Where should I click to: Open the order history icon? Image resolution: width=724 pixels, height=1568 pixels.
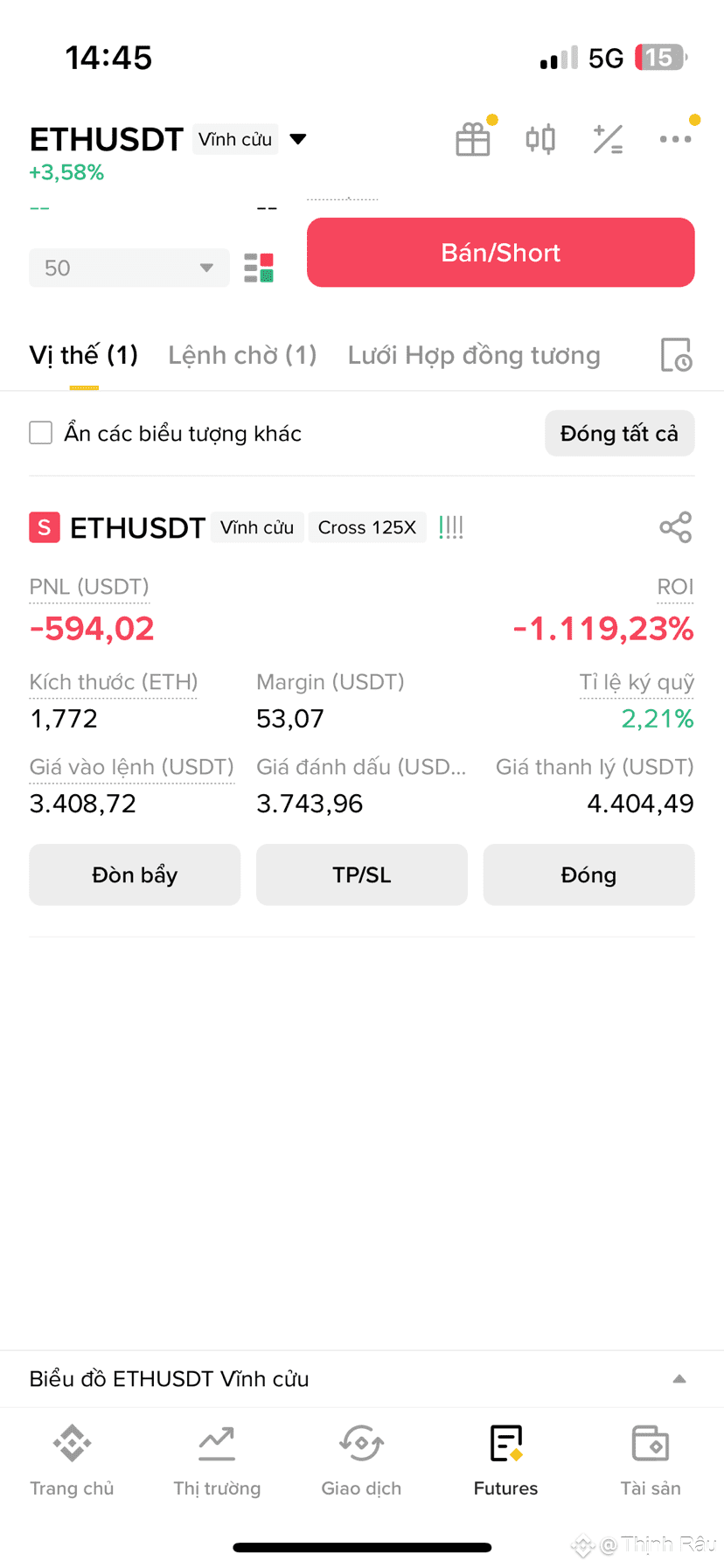point(676,355)
